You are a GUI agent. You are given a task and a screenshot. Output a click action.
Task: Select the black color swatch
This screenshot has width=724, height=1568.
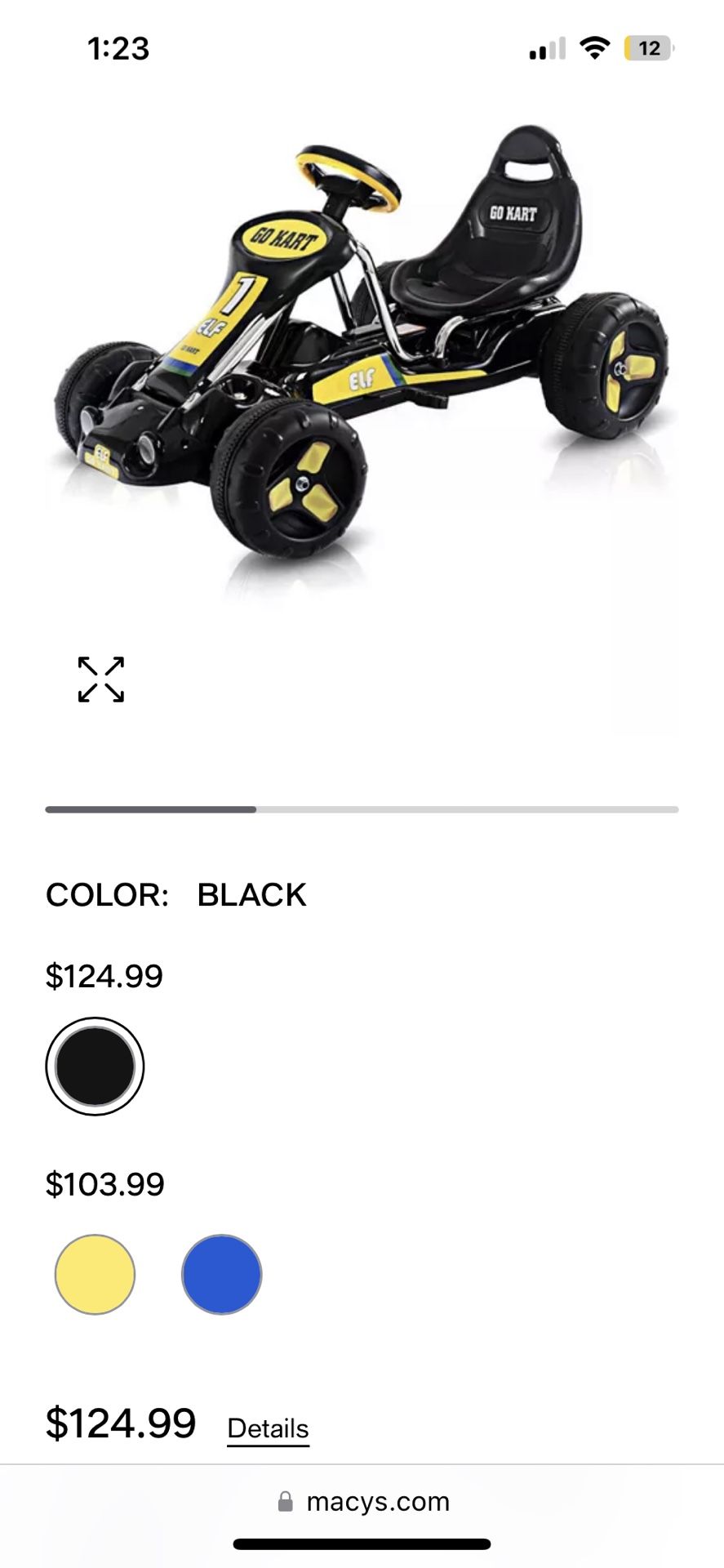(95, 1067)
